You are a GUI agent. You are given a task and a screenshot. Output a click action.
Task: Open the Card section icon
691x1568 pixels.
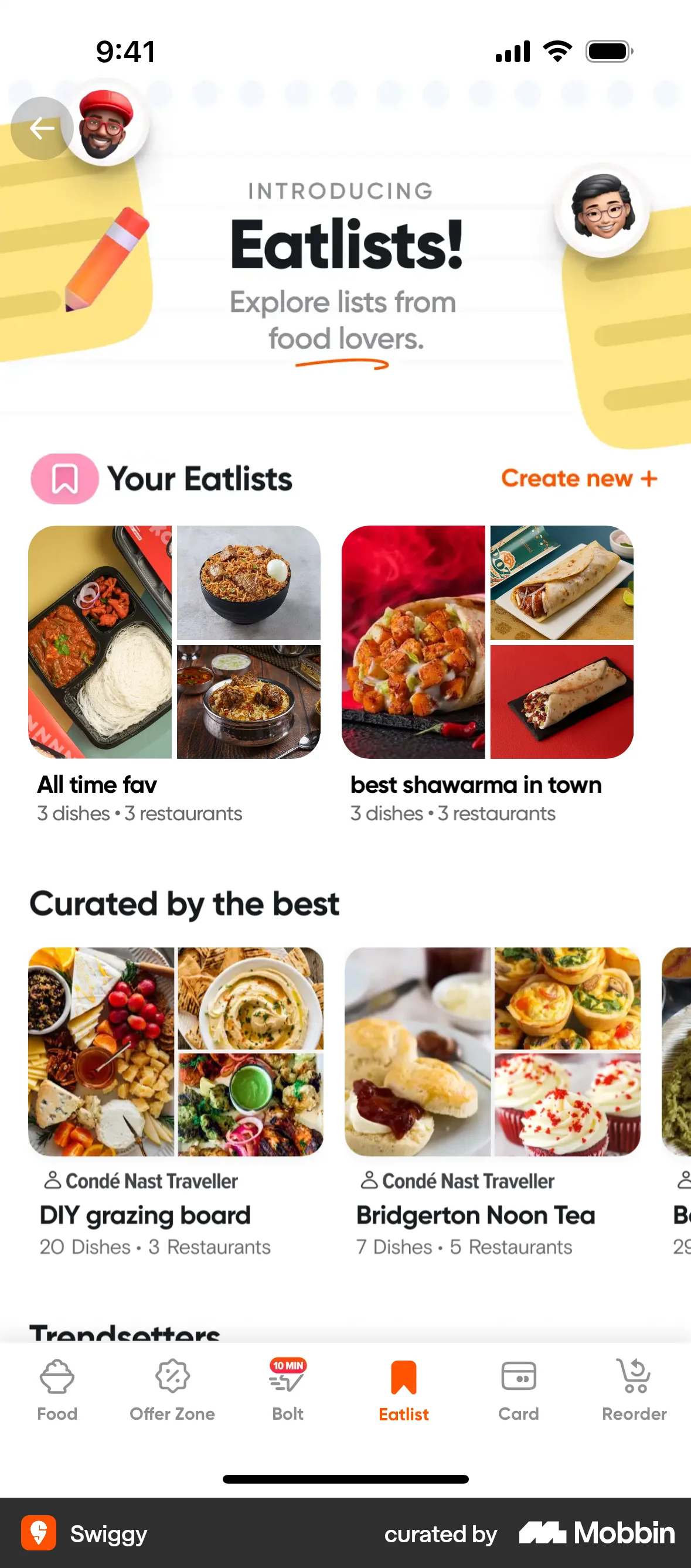518,1377
